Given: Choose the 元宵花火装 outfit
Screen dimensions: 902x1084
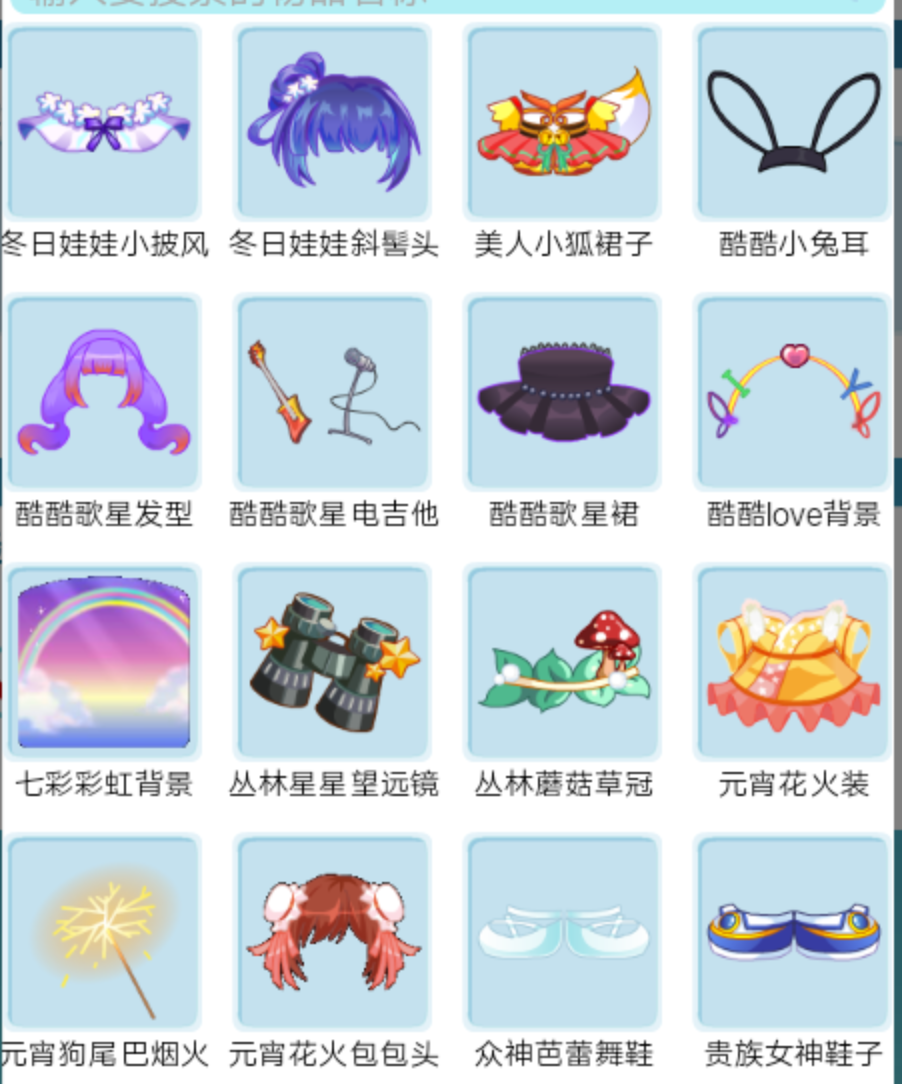Looking at the screenshot, I should click(x=793, y=663).
